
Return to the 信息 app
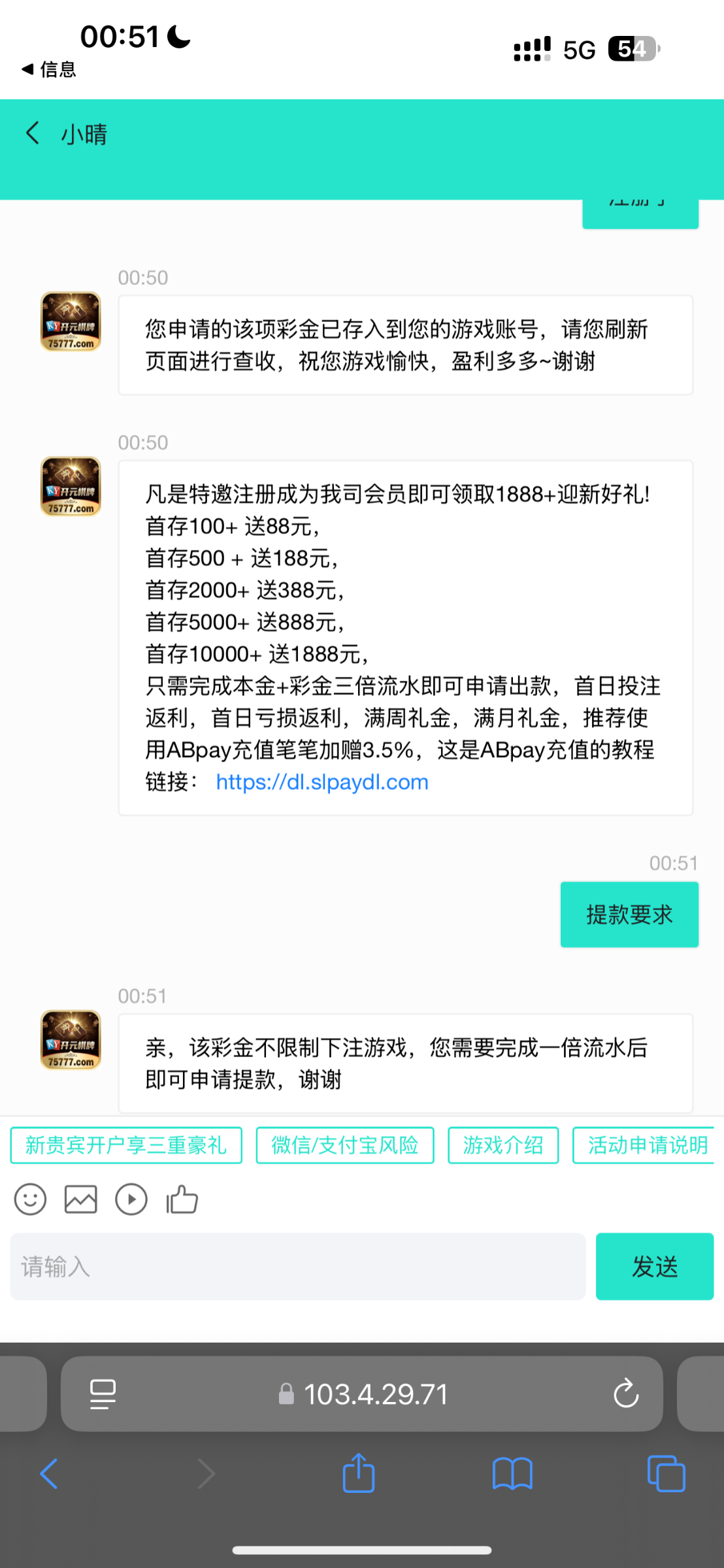[49, 69]
